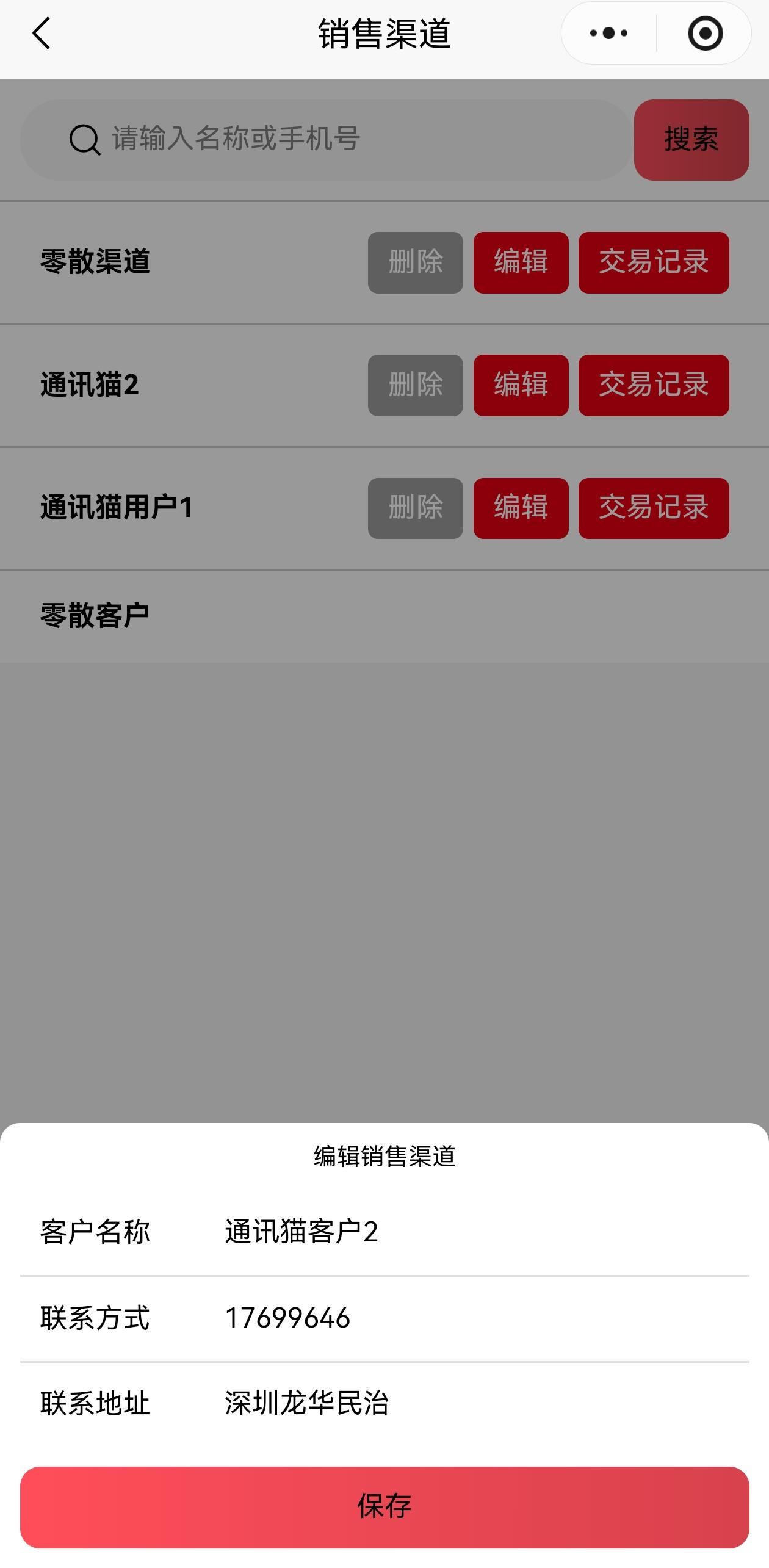View 交易记录 for 通讯猫用户1
769x1568 pixels.
pyautogui.click(x=653, y=508)
